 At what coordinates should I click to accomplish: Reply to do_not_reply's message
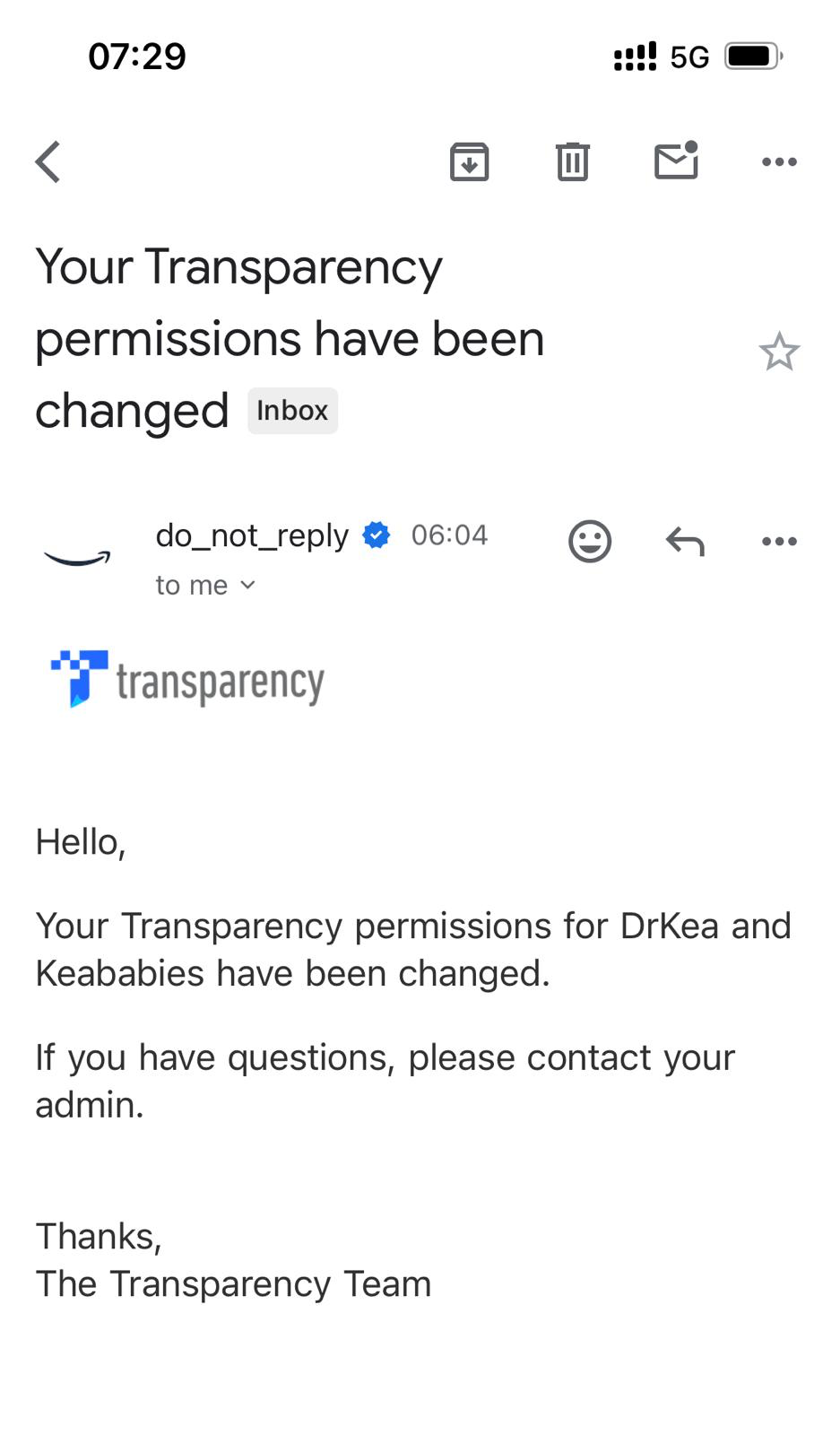pos(685,542)
